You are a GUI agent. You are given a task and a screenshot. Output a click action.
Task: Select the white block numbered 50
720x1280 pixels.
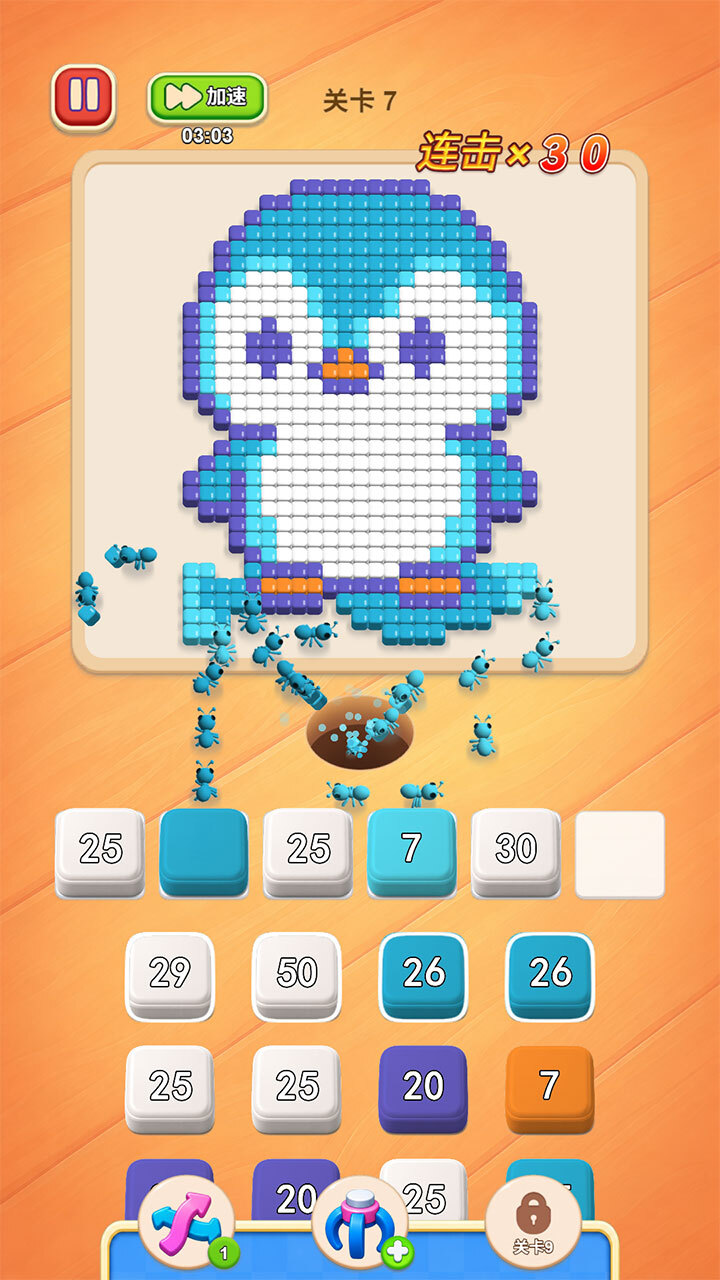(297, 976)
